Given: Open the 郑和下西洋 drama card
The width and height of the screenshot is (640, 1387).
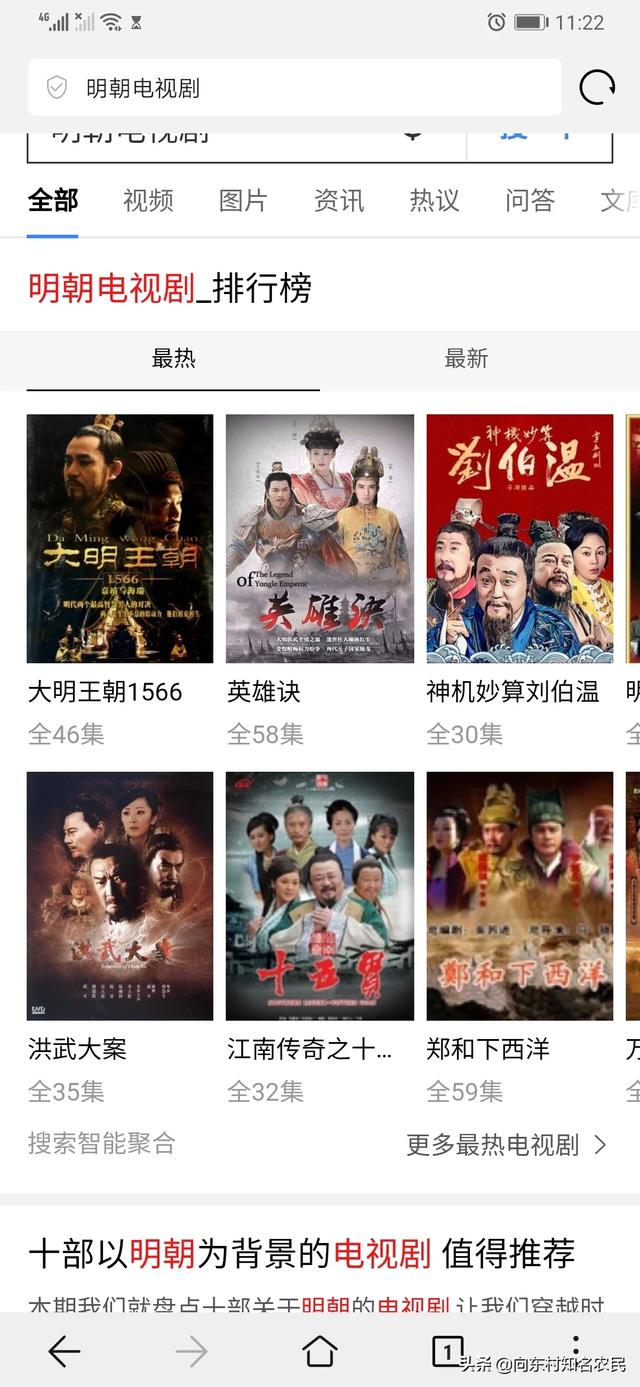Looking at the screenshot, I should (520, 896).
